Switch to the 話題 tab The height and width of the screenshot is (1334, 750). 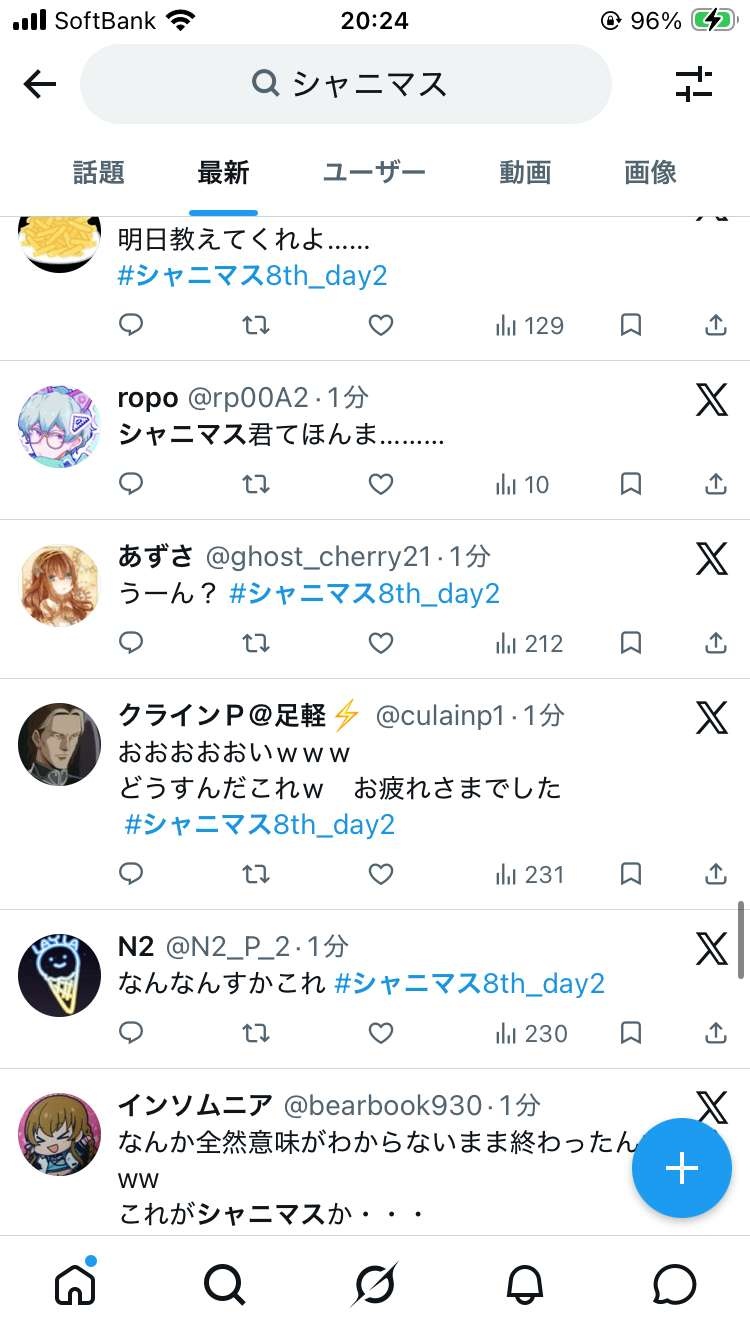coord(99,173)
